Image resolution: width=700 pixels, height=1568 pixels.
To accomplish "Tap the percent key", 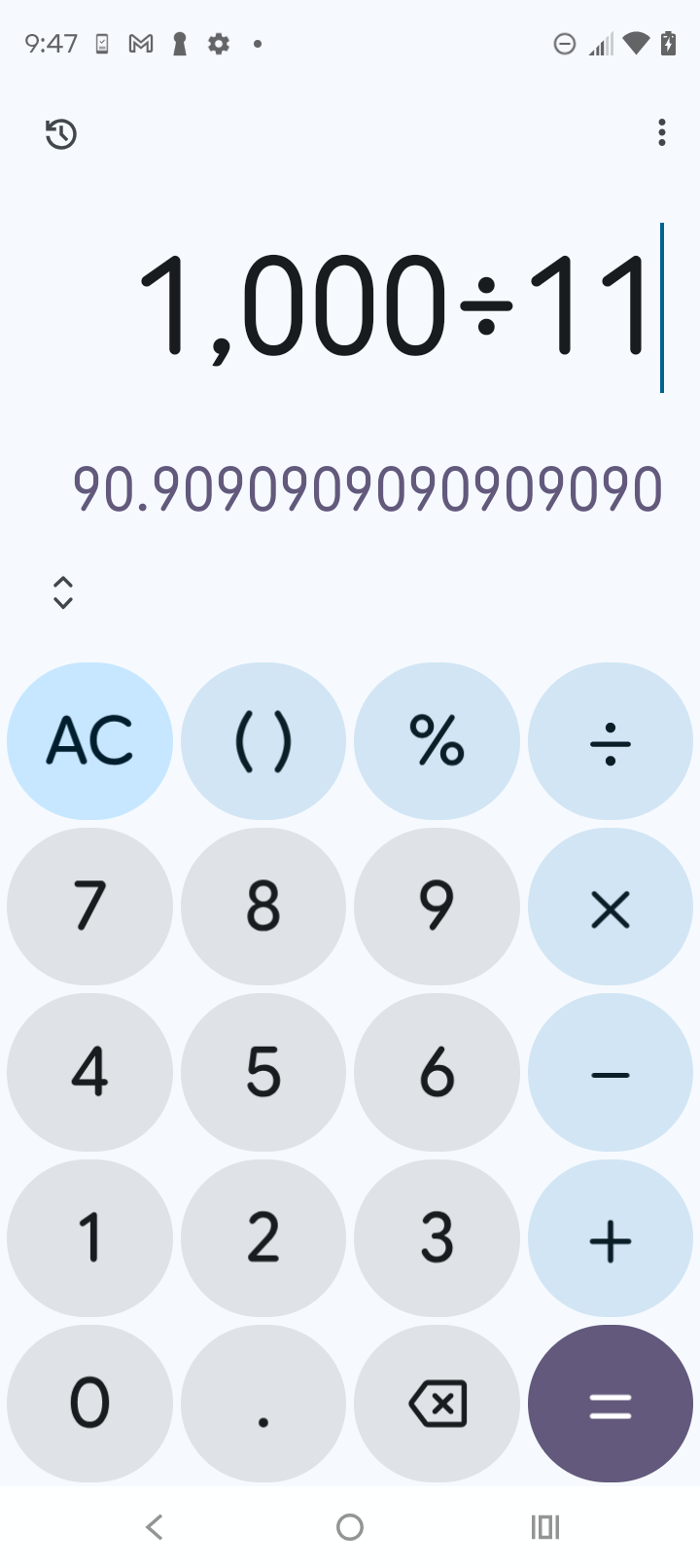I will [437, 741].
